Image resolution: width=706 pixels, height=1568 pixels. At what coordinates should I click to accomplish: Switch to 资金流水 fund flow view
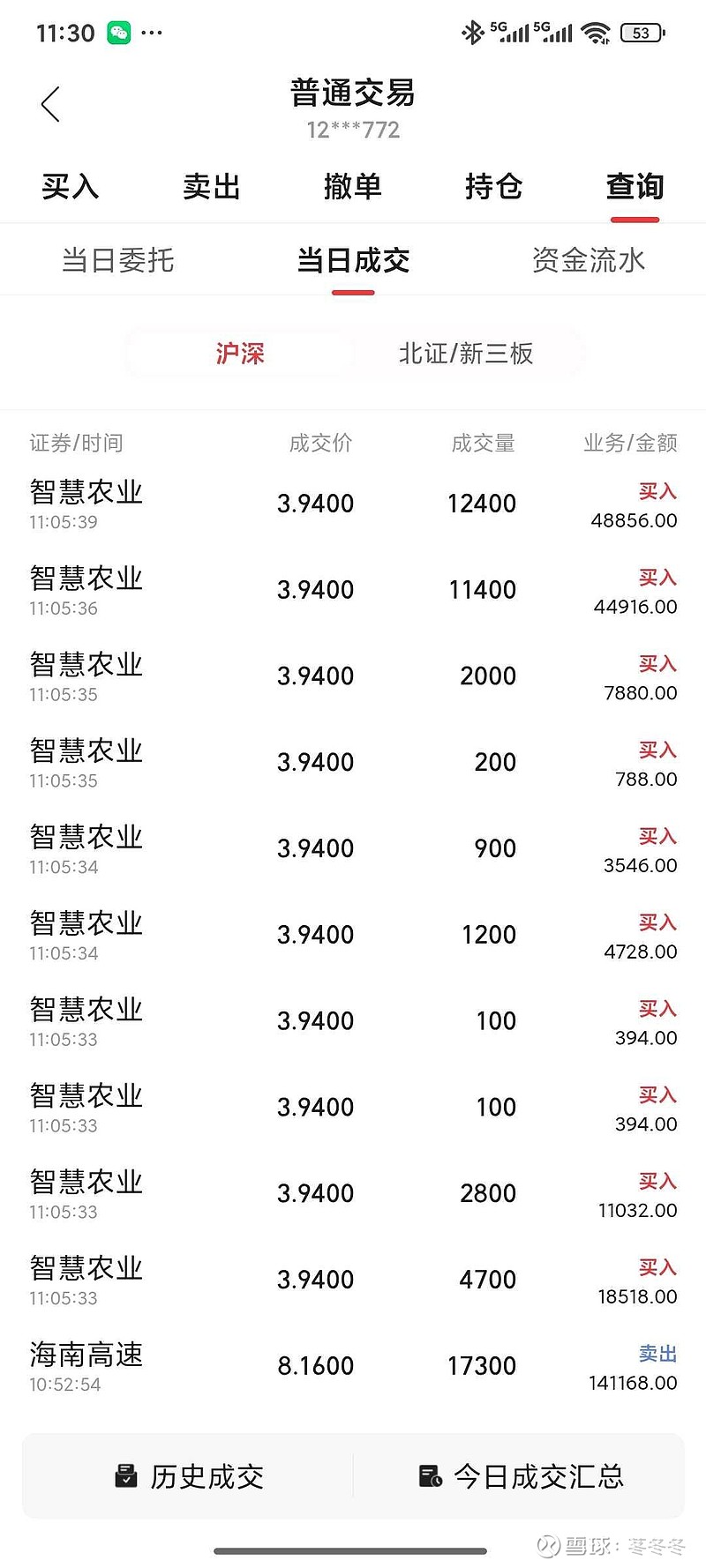coord(589,259)
